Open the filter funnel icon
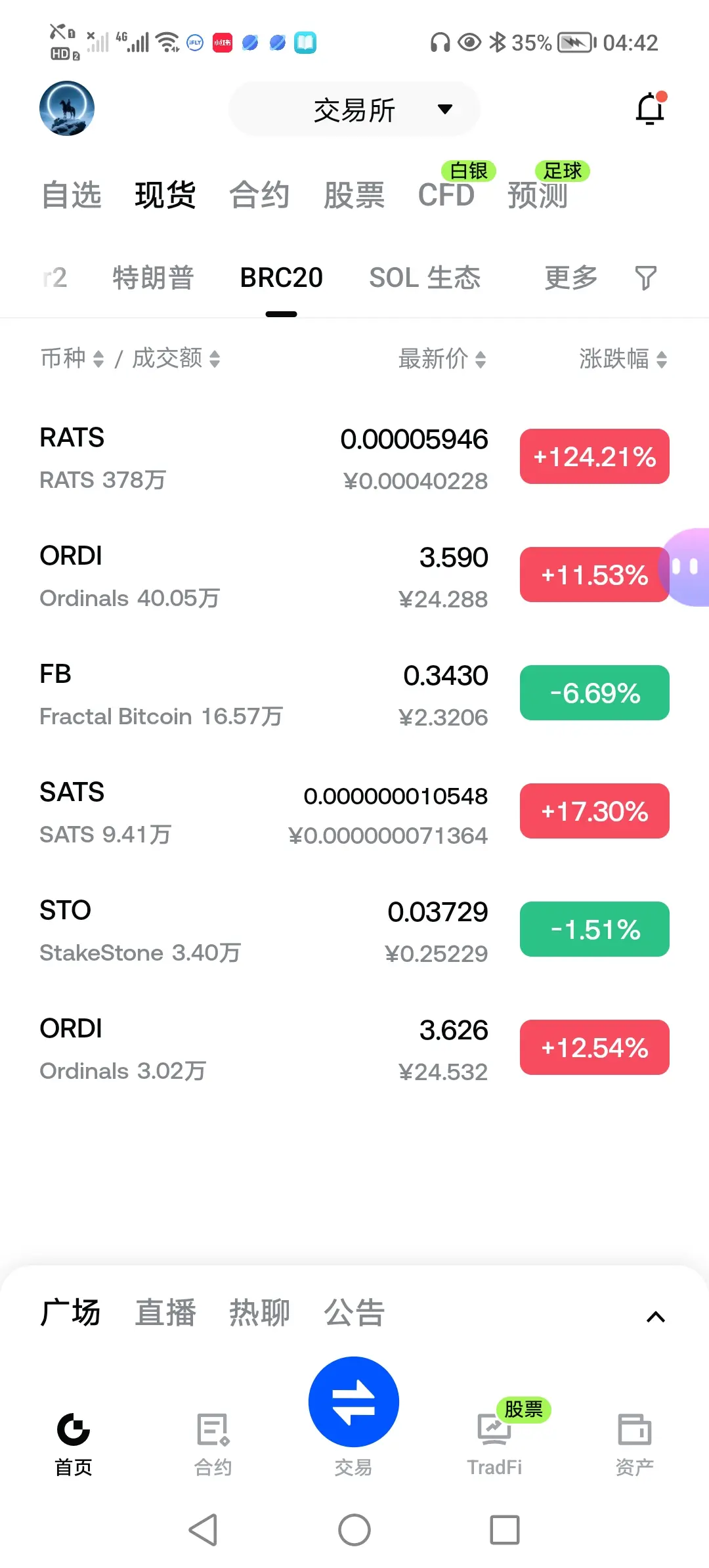The image size is (709, 1568). [x=646, y=278]
